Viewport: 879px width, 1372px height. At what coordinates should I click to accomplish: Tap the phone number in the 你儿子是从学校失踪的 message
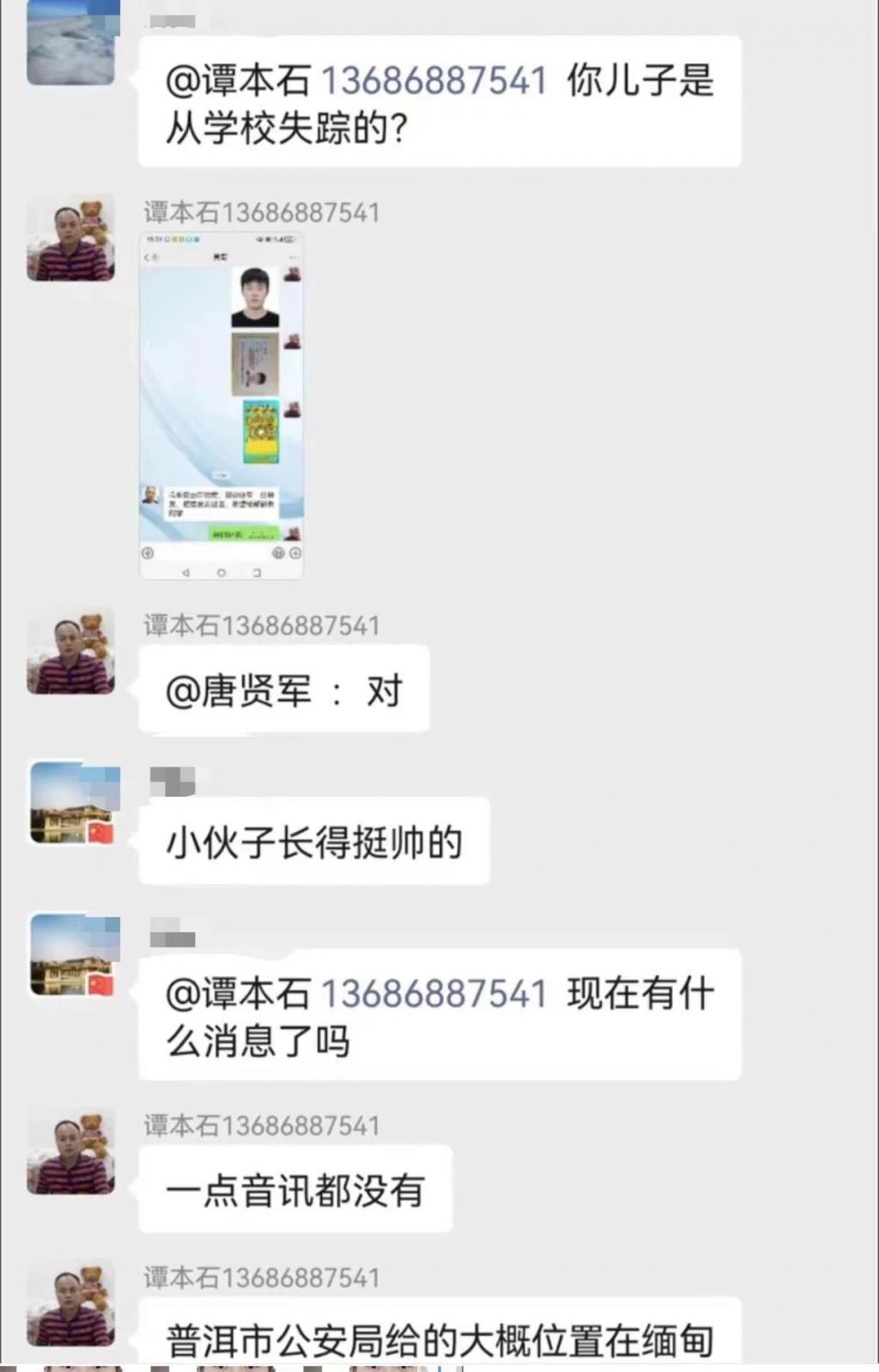433,82
